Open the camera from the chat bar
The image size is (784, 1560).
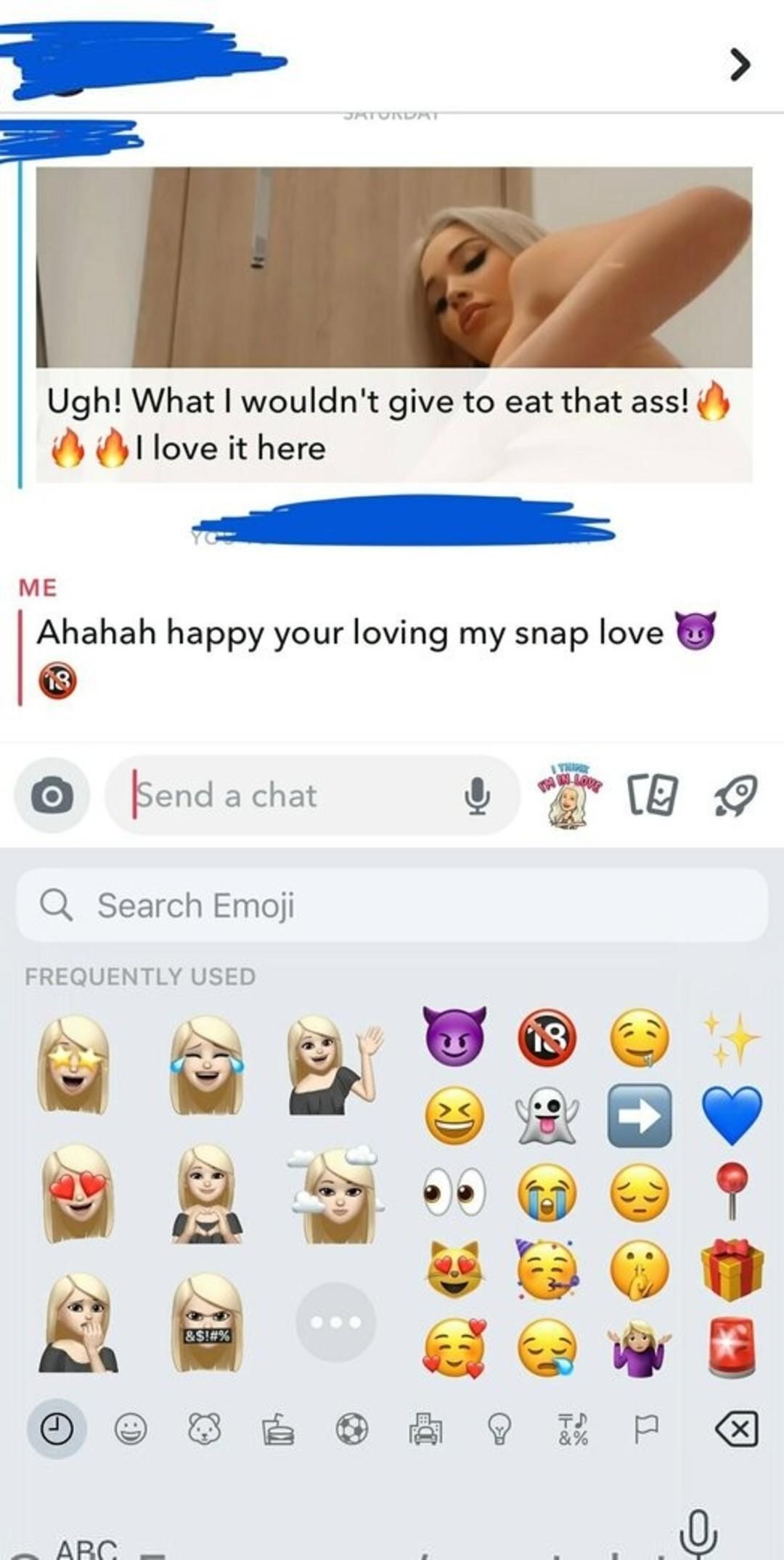[52, 795]
